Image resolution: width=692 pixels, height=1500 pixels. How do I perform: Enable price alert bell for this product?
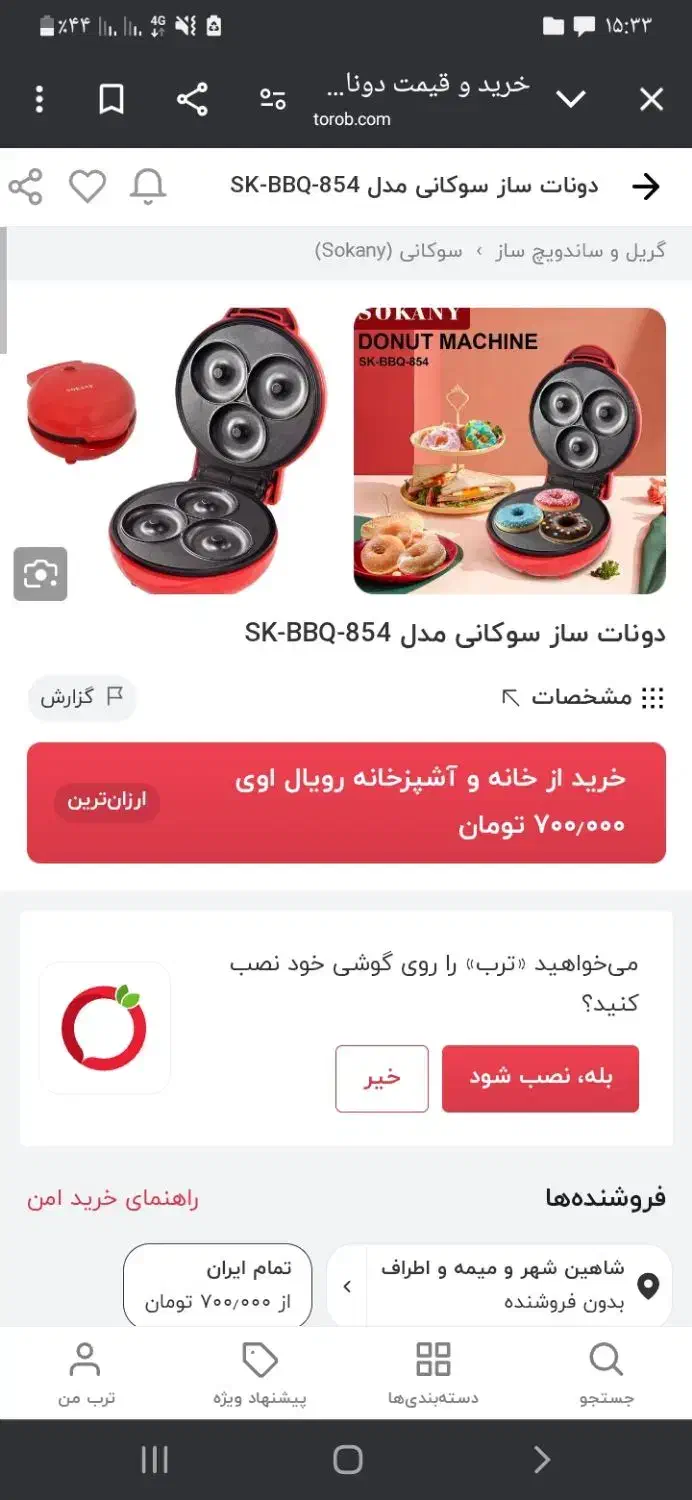point(148,186)
